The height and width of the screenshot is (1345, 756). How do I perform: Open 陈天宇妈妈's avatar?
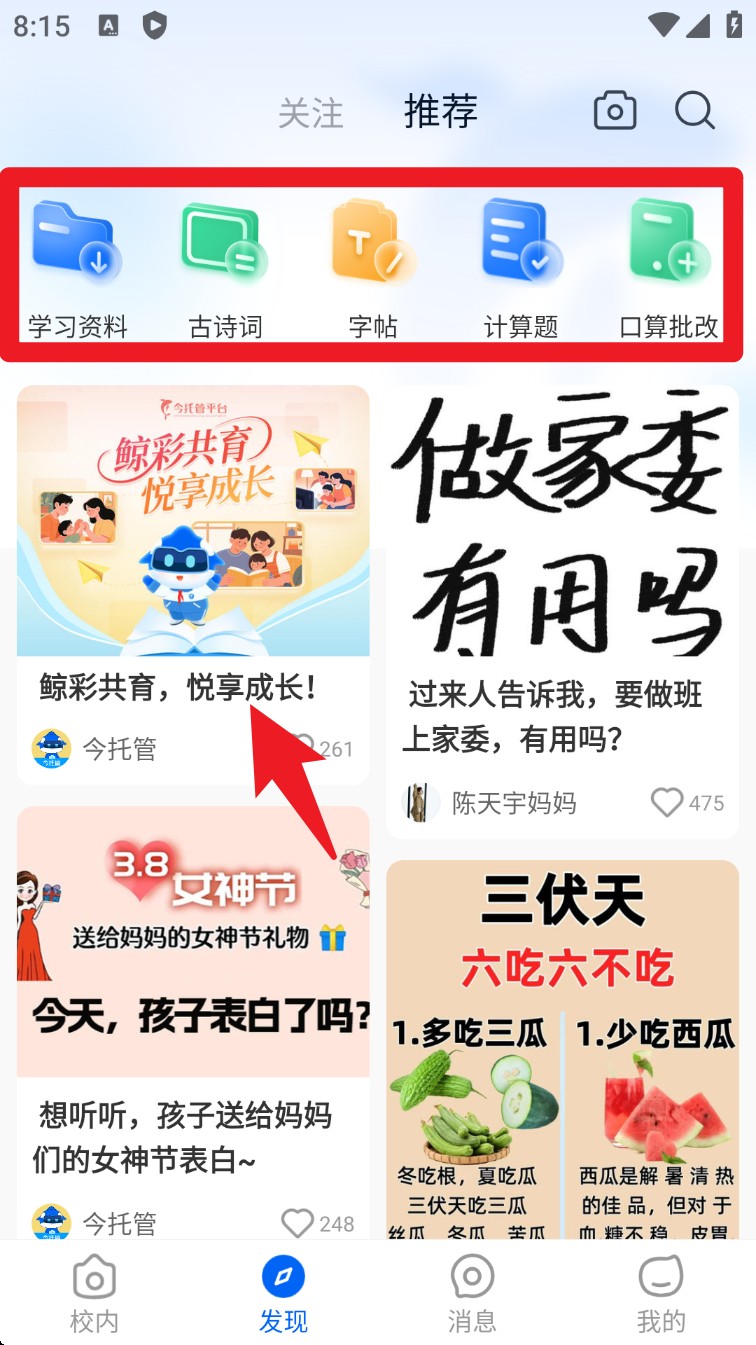click(x=420, y=803)
